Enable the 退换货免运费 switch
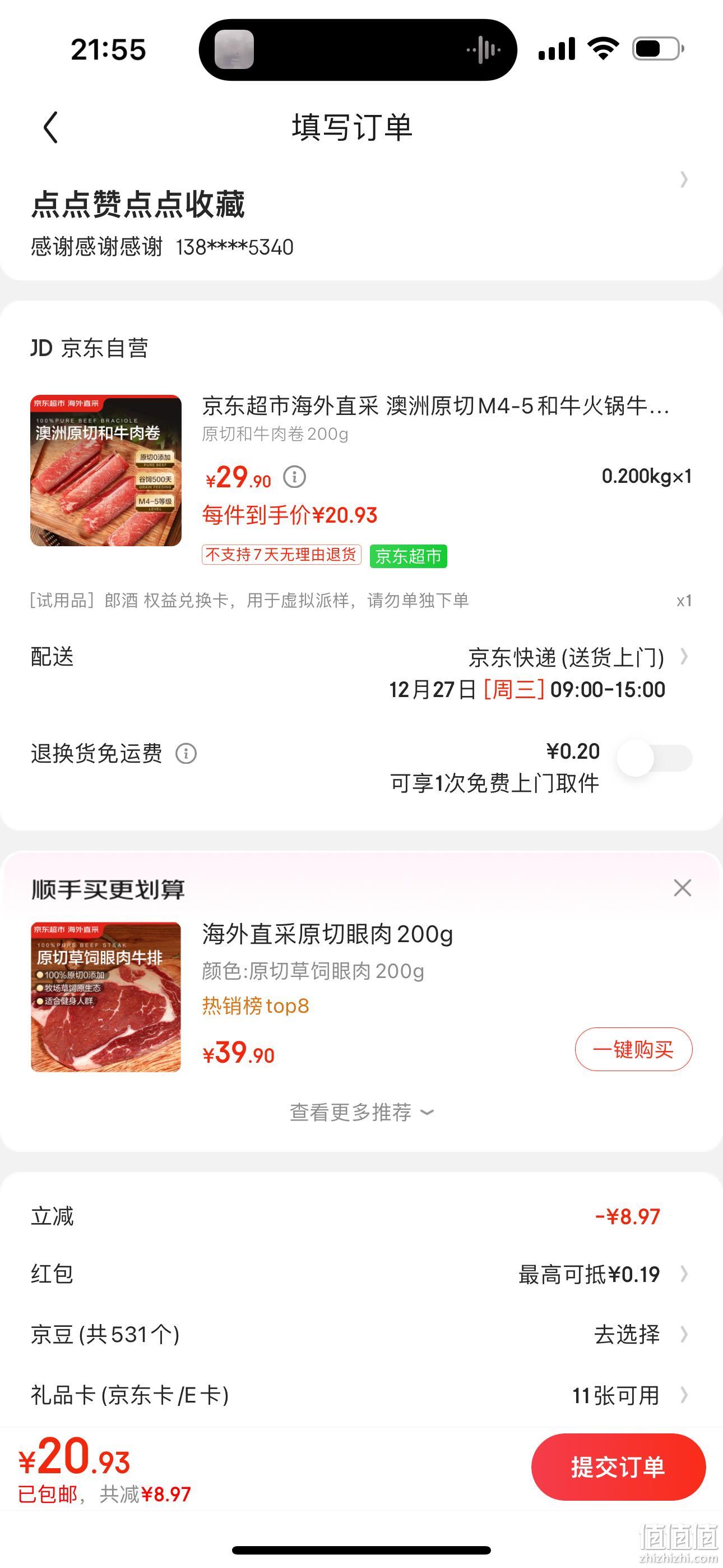The width and height of the screenshot is (723, 1568). point(654,758)
